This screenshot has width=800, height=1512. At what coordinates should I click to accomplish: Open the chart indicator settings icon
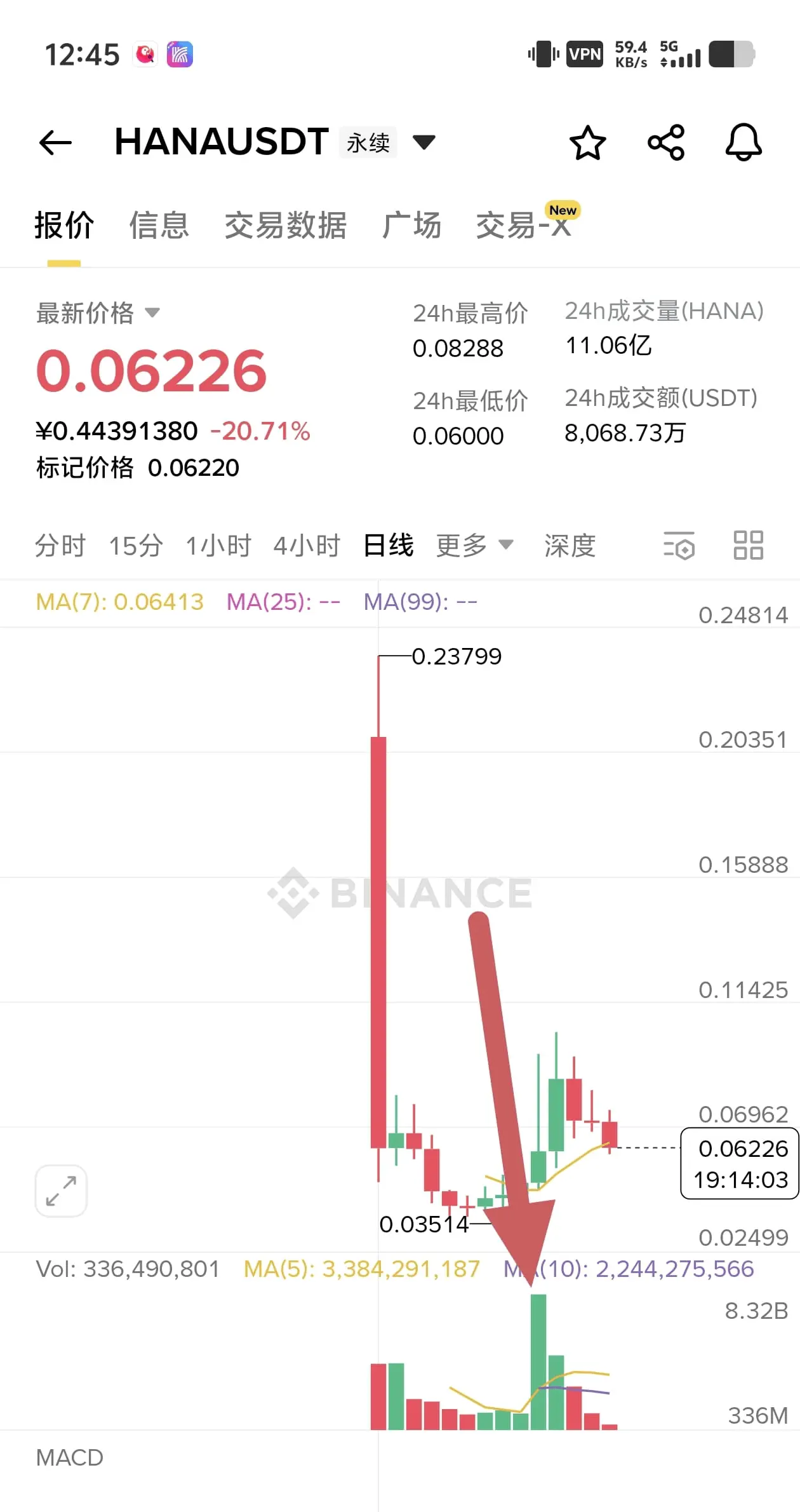click(x=679, y=546)
